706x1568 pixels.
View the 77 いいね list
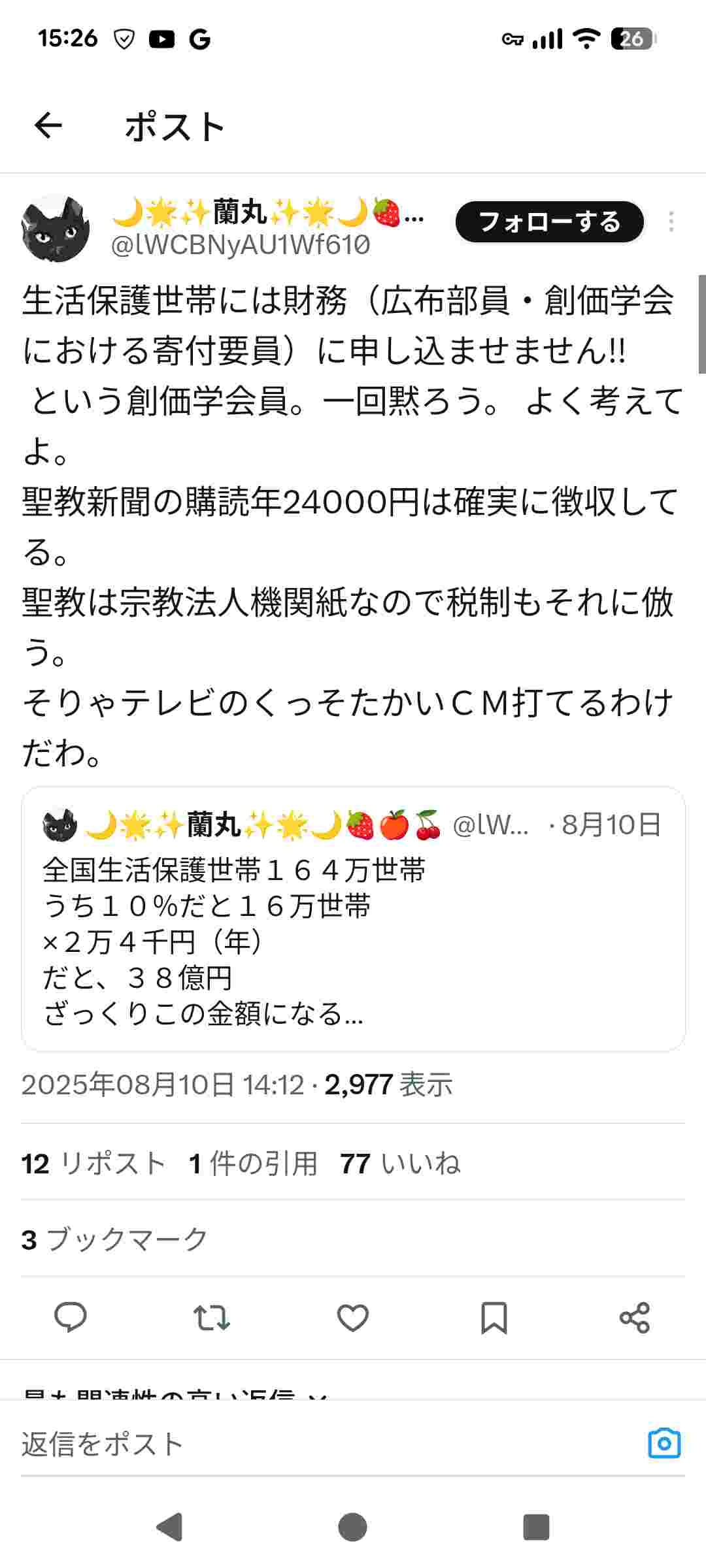[x=400, y=1164]
